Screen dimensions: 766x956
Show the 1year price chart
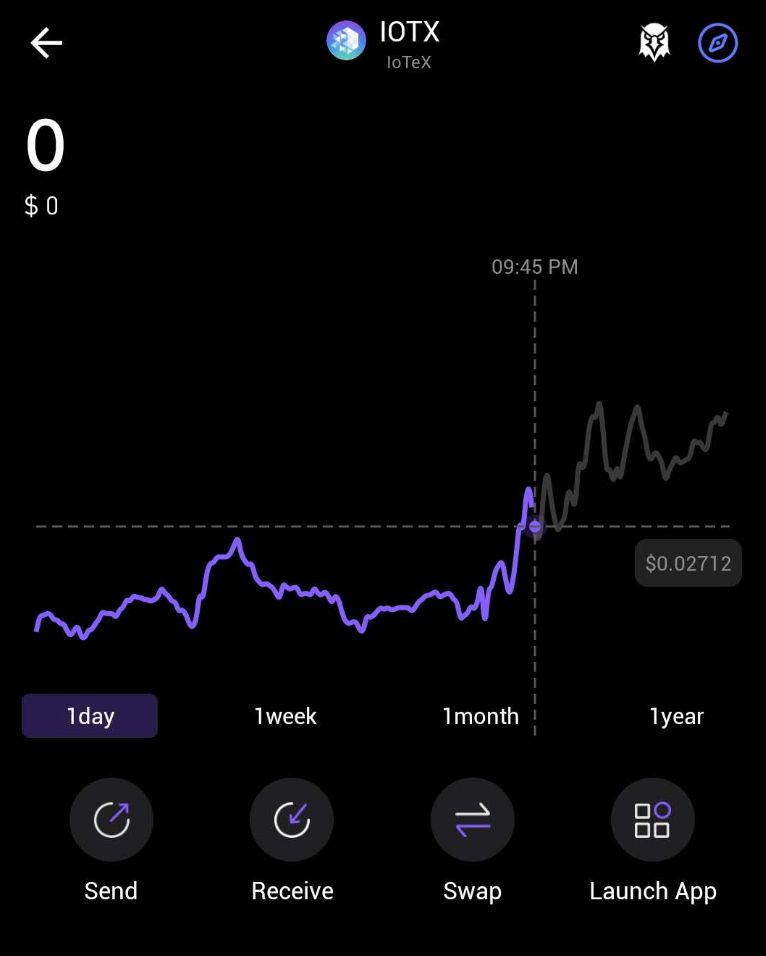coord(676,716)
